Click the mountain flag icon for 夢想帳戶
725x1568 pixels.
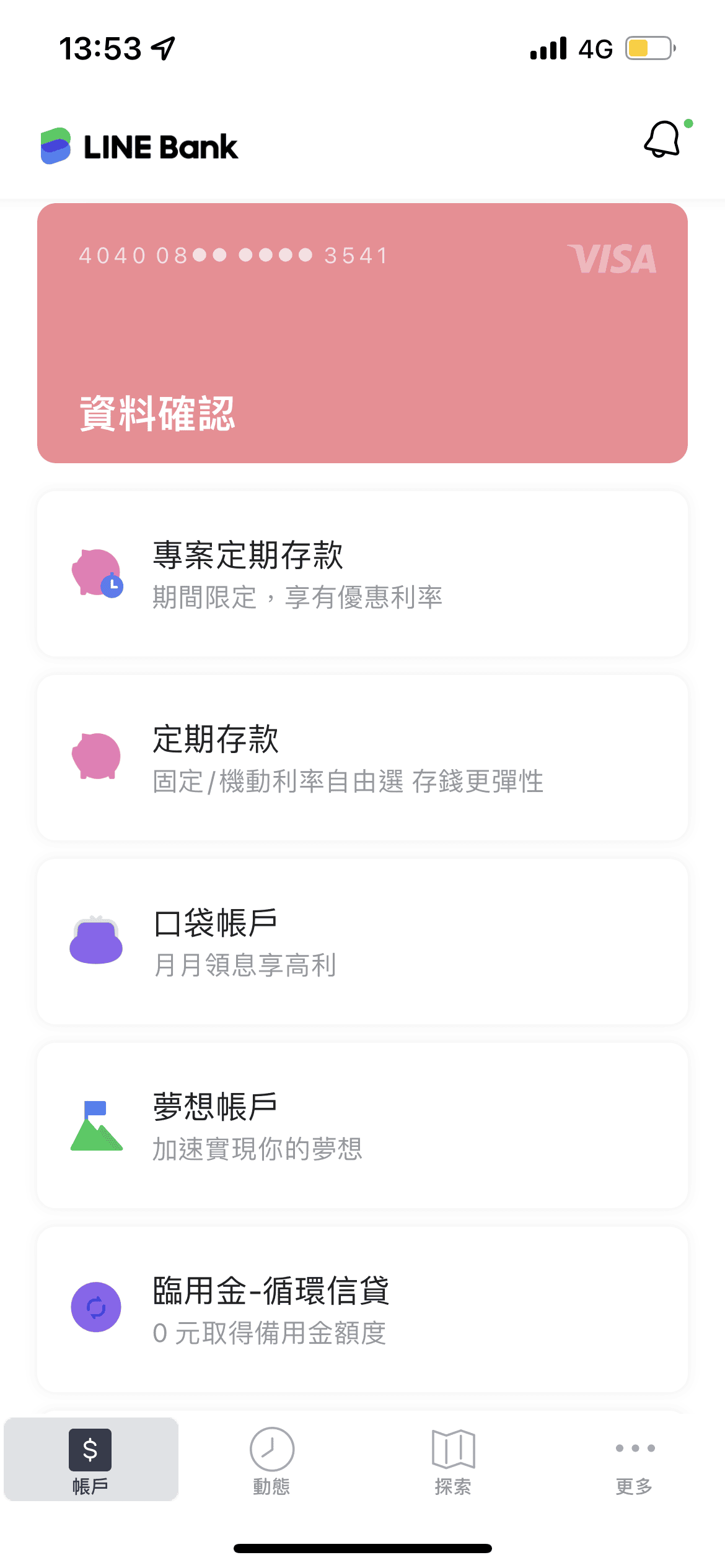[x=98, y=1126]
